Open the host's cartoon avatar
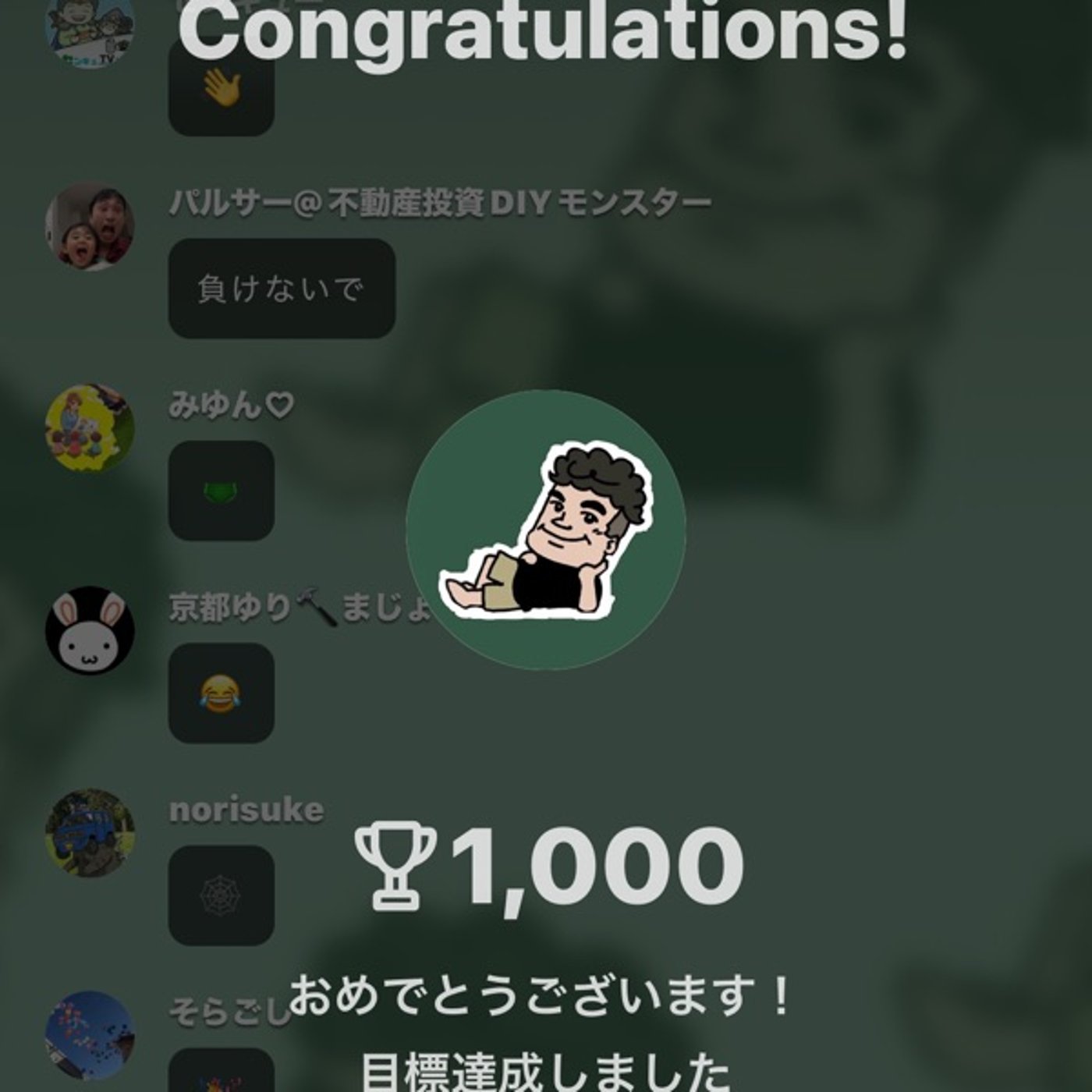 pos(546,530)
